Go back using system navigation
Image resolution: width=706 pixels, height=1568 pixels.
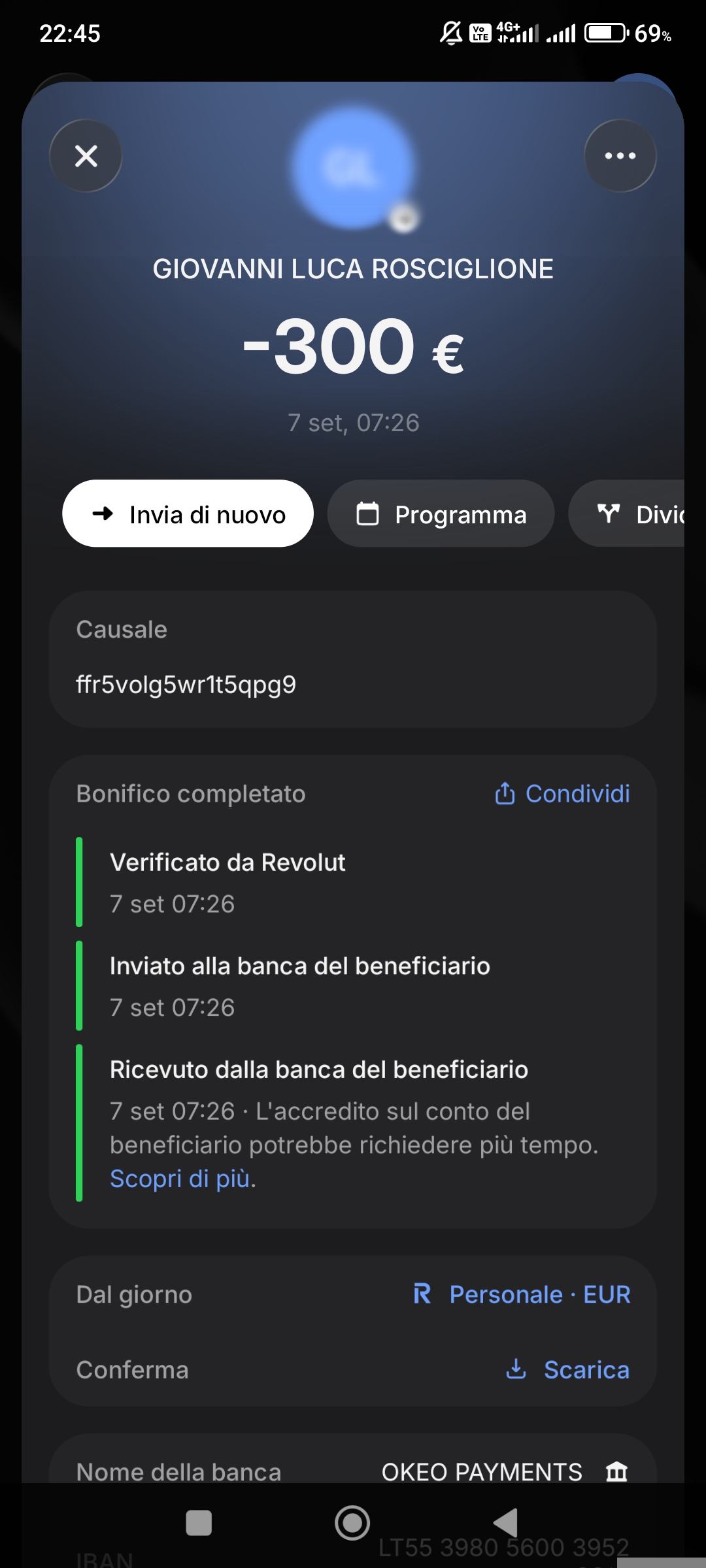[x=505, y=1523]
